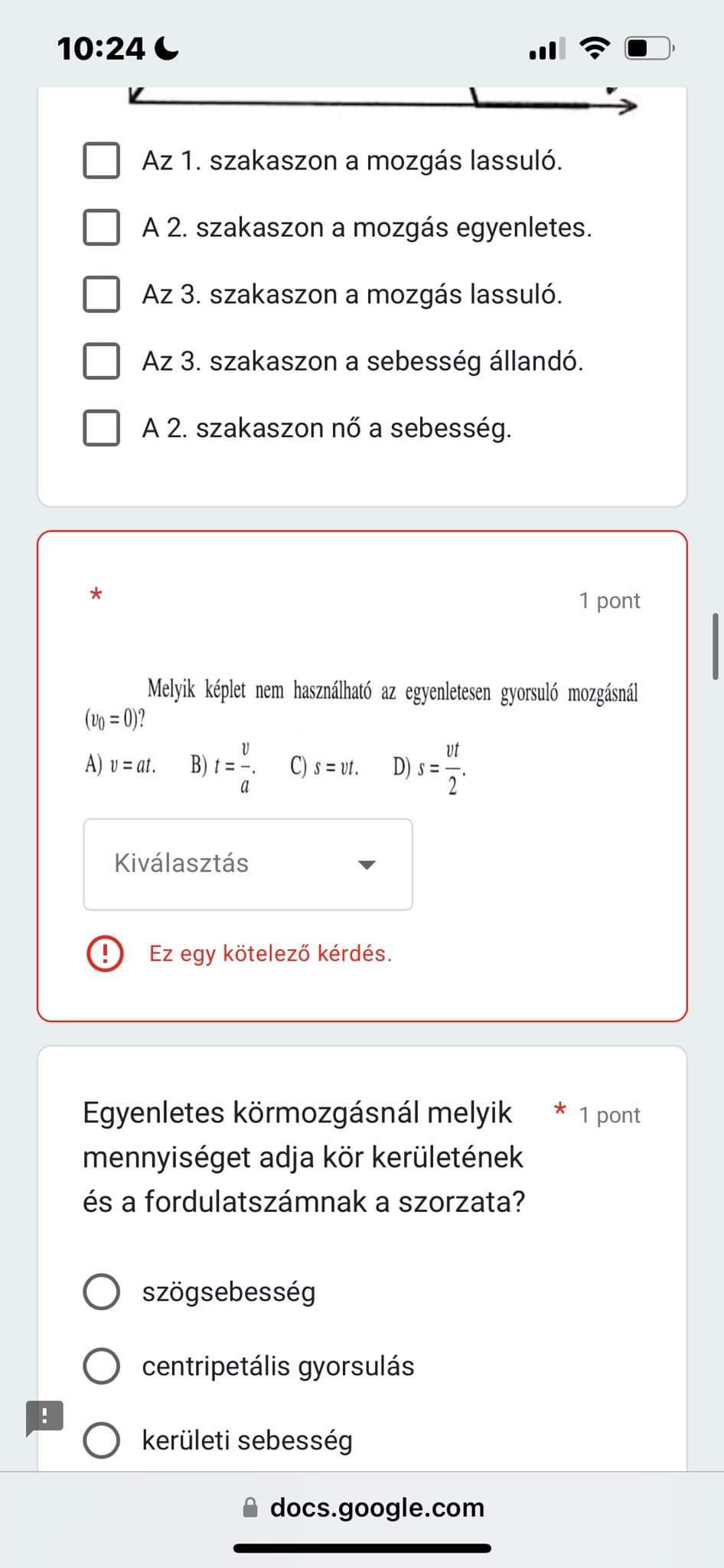Select centripetális gyorsulás radio button
Screen dimensions: 724x1568
click(x=101, y=1366)
